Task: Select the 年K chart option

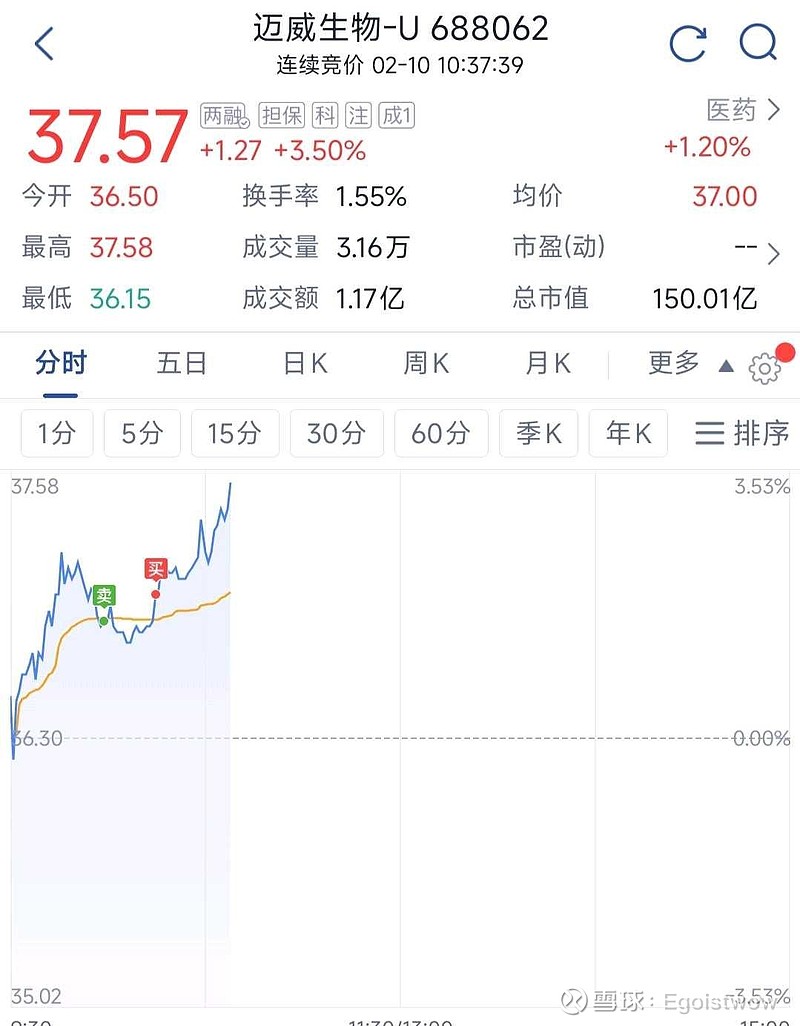Action: click(628, 433)
